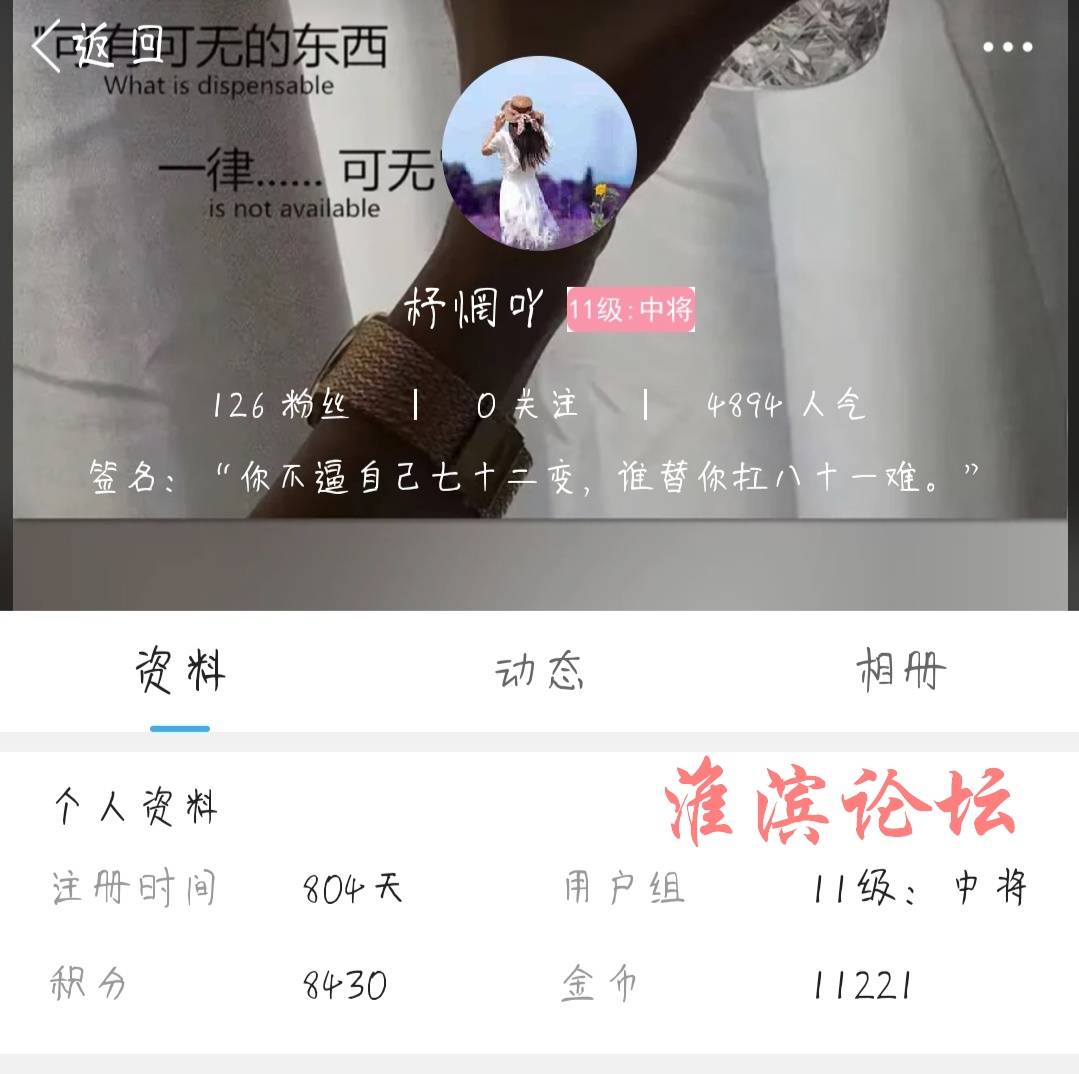
Task: View the 126 粉丝 followers list
Action: 281,405
